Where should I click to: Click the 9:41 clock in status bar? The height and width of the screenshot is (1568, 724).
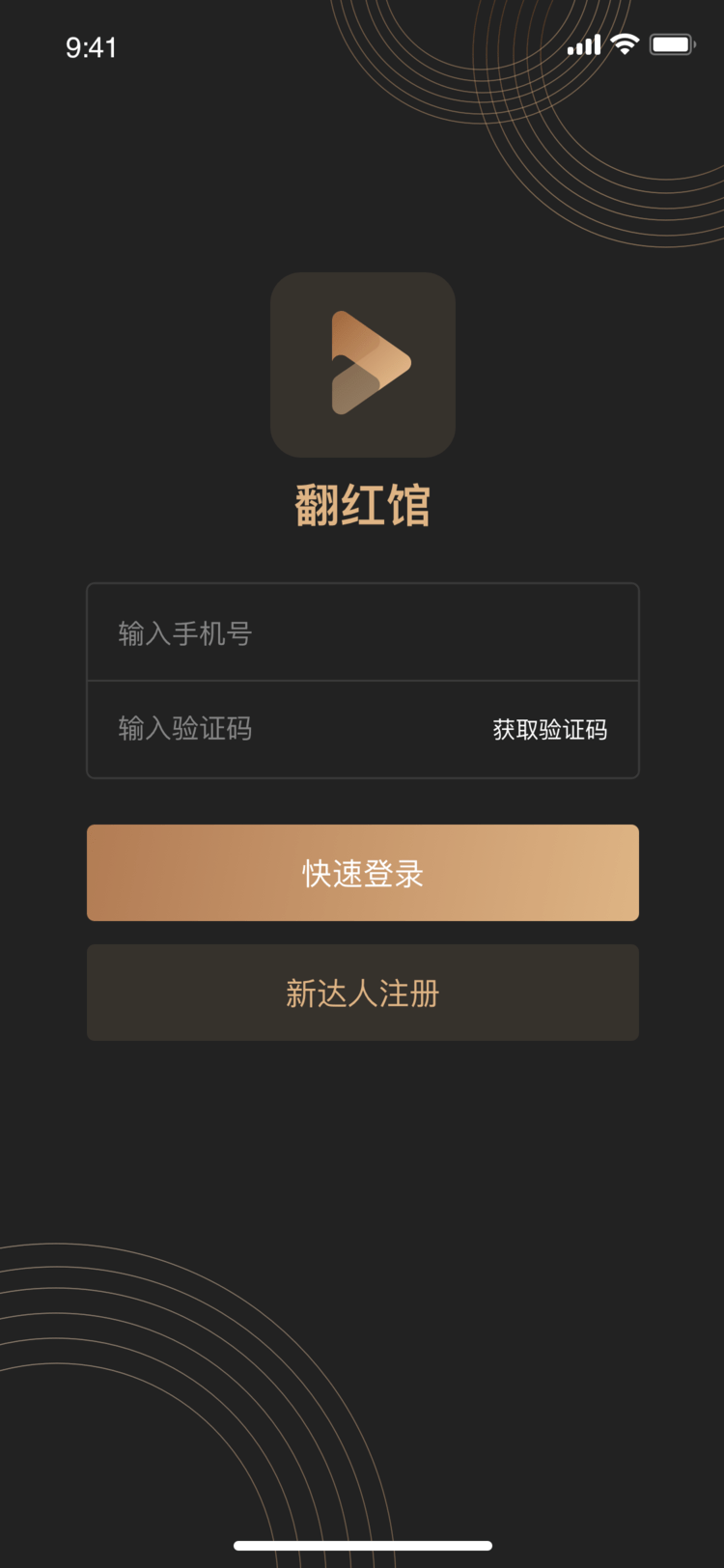point(92,47)
